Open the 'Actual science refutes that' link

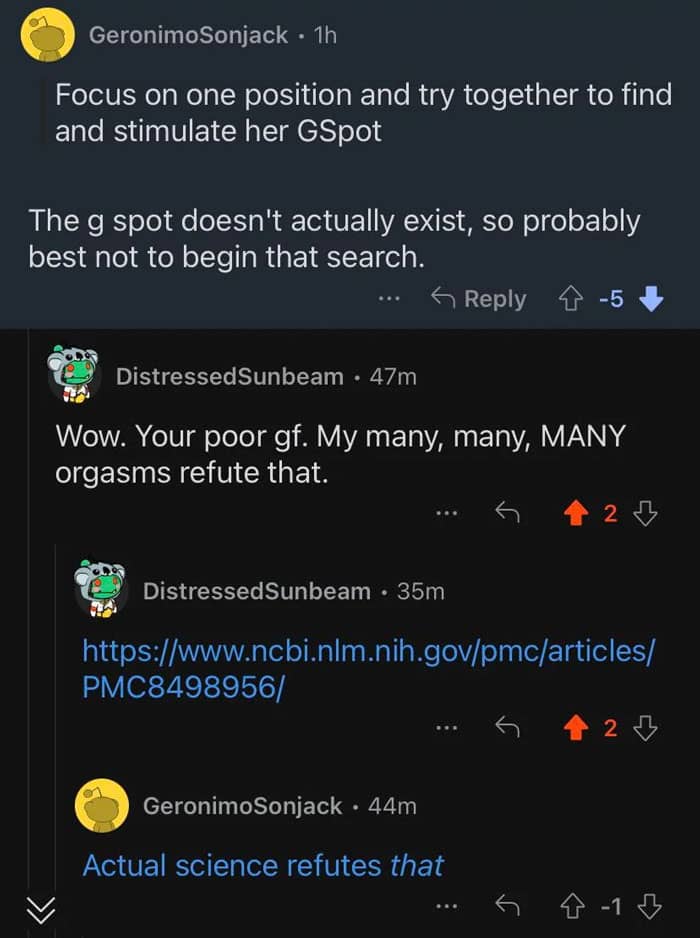tap(263, 865)
